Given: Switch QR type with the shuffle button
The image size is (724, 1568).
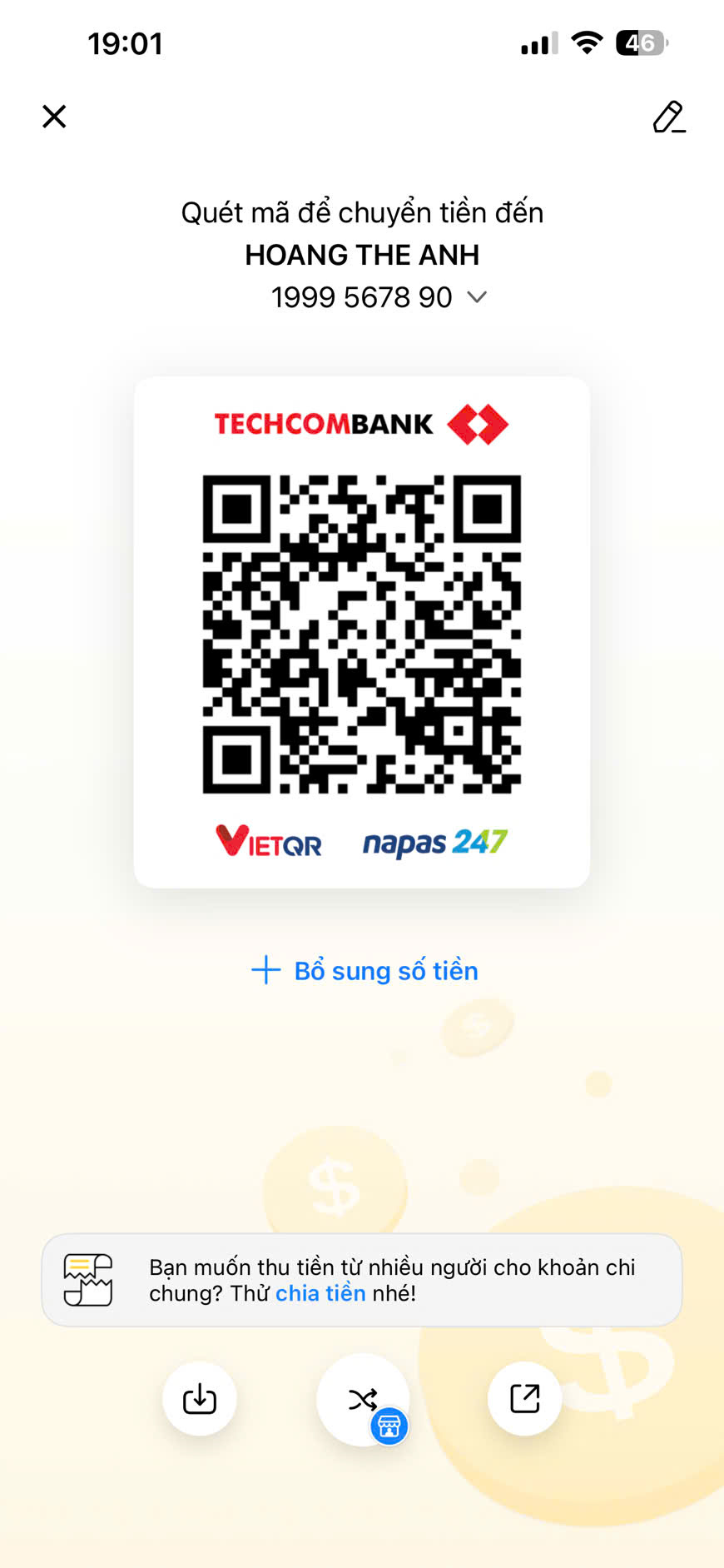Looking at the screenshot, I should (x=363, y=1400).
